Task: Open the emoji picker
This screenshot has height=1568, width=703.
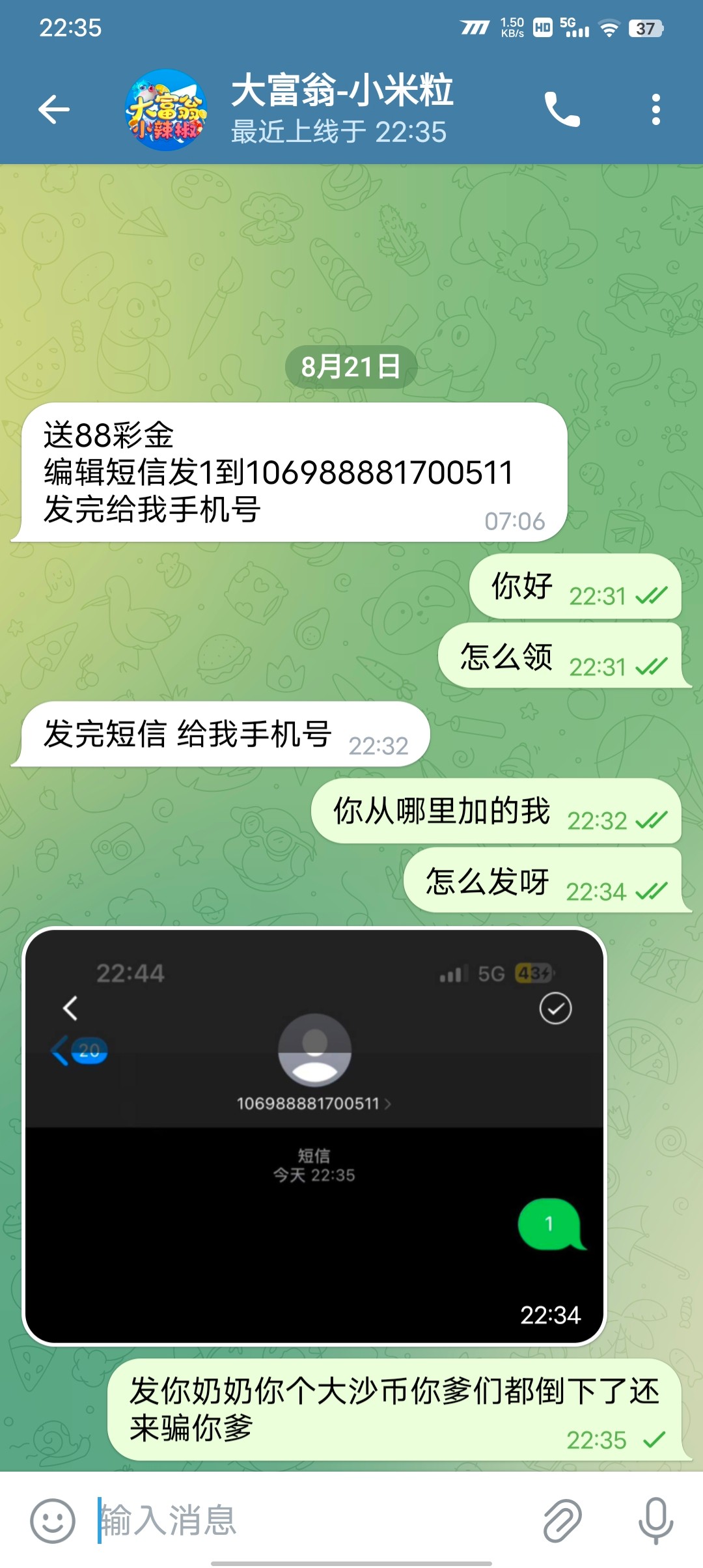Action: point(53,1521)
